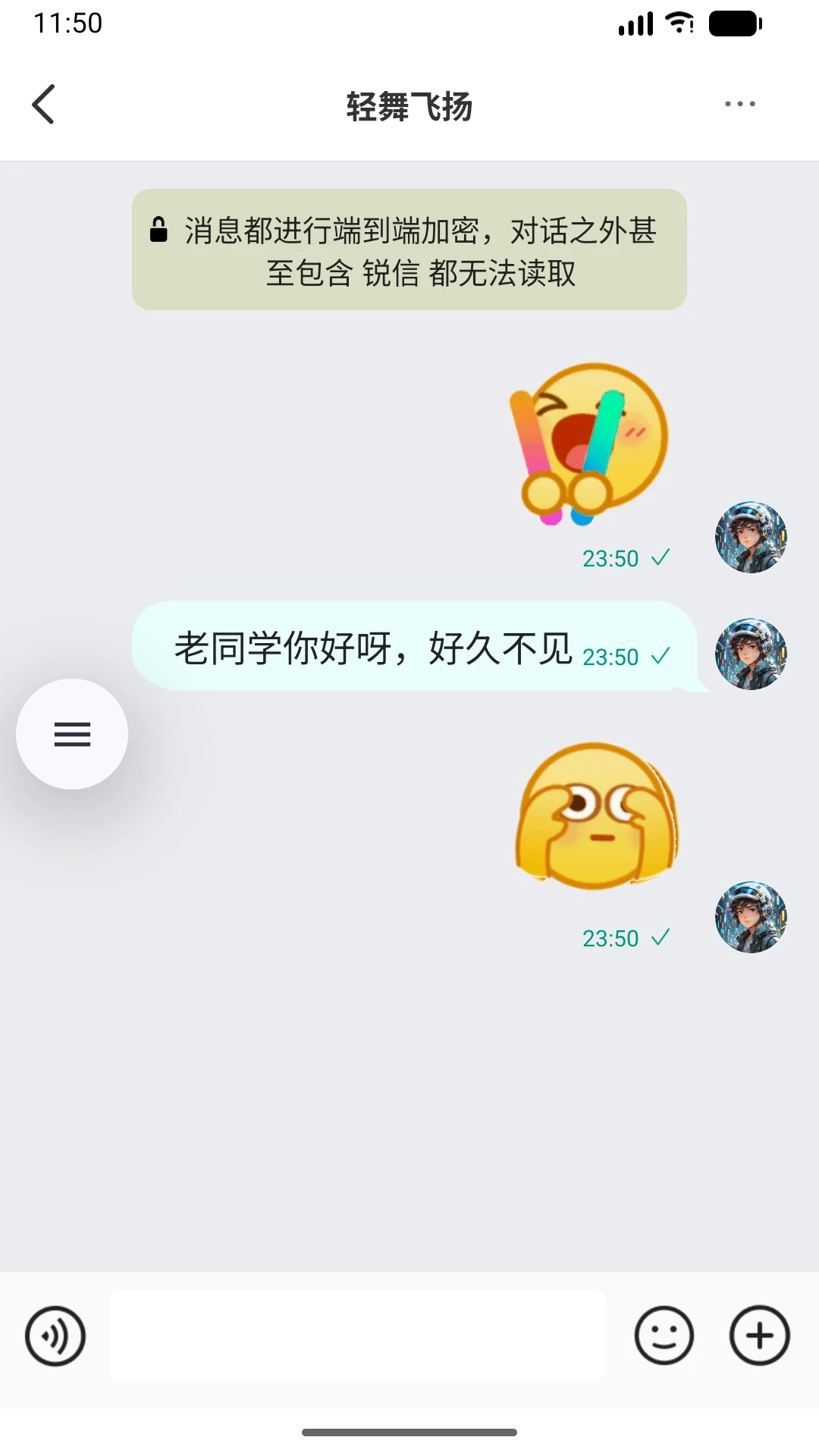The height and width of the screenshot is (1456, 819).
Task: Click the lock icon in encryption notice
Action: point(158,230)
